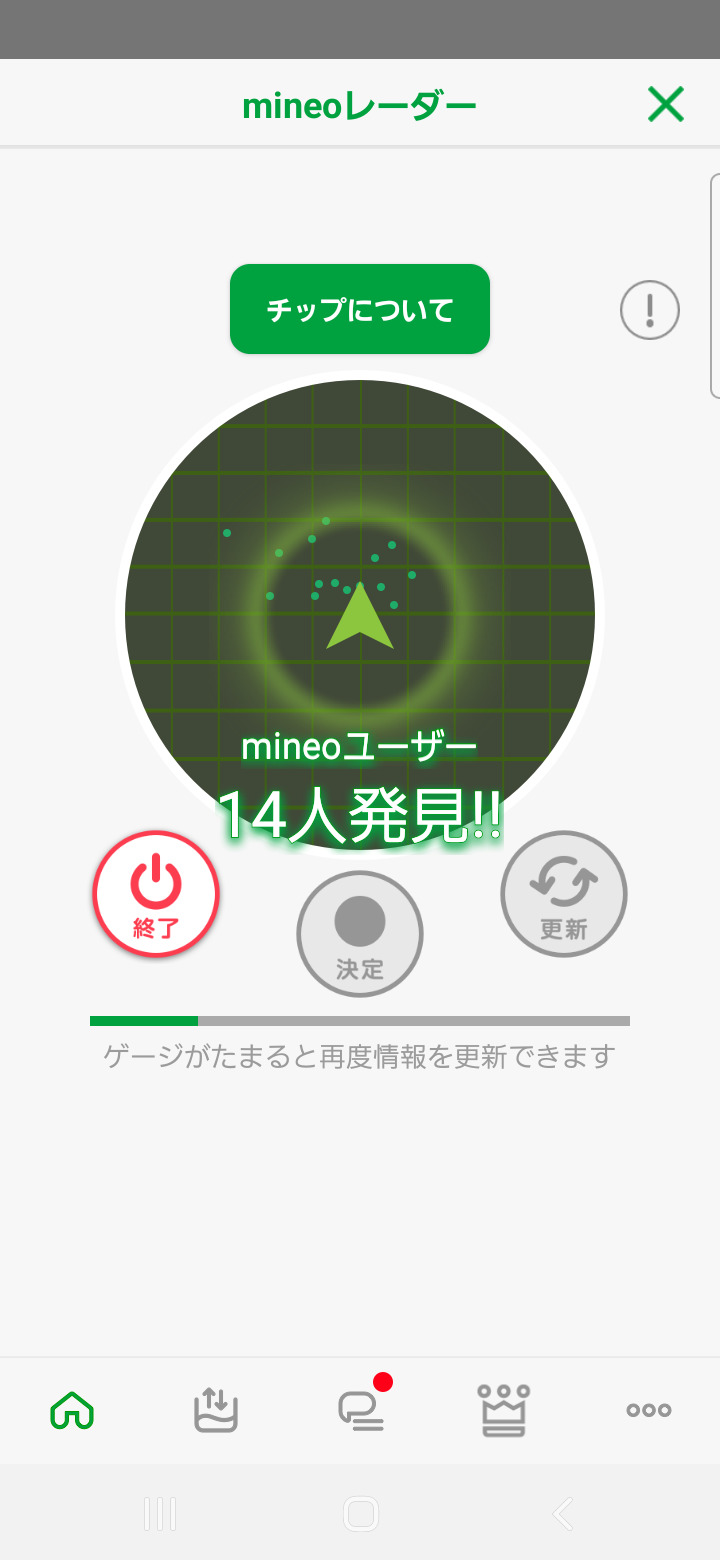720x1560 pixels.
Task: Tap the 決定 button
Action: coord(360,934)
